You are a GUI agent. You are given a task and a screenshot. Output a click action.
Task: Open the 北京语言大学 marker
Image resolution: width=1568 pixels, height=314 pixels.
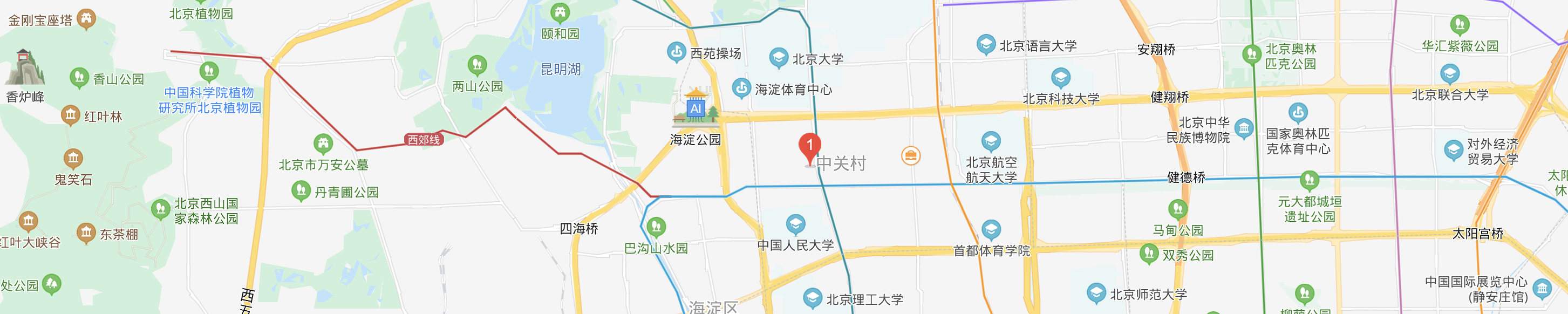click(985, 44)
